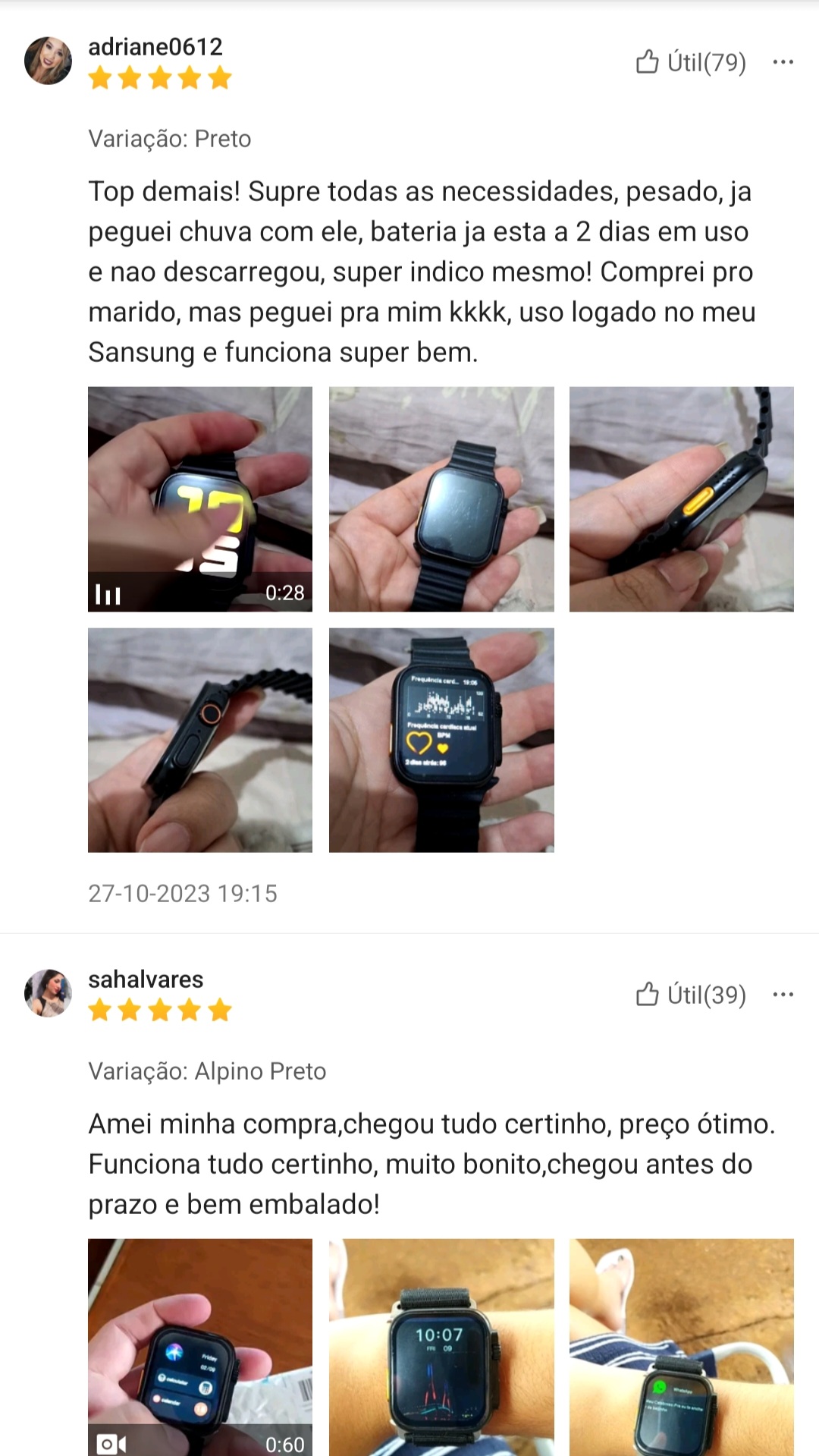Play sahalvares's 0:60 review video
The image size is (819, 1456).
(x=200, y=1347)
